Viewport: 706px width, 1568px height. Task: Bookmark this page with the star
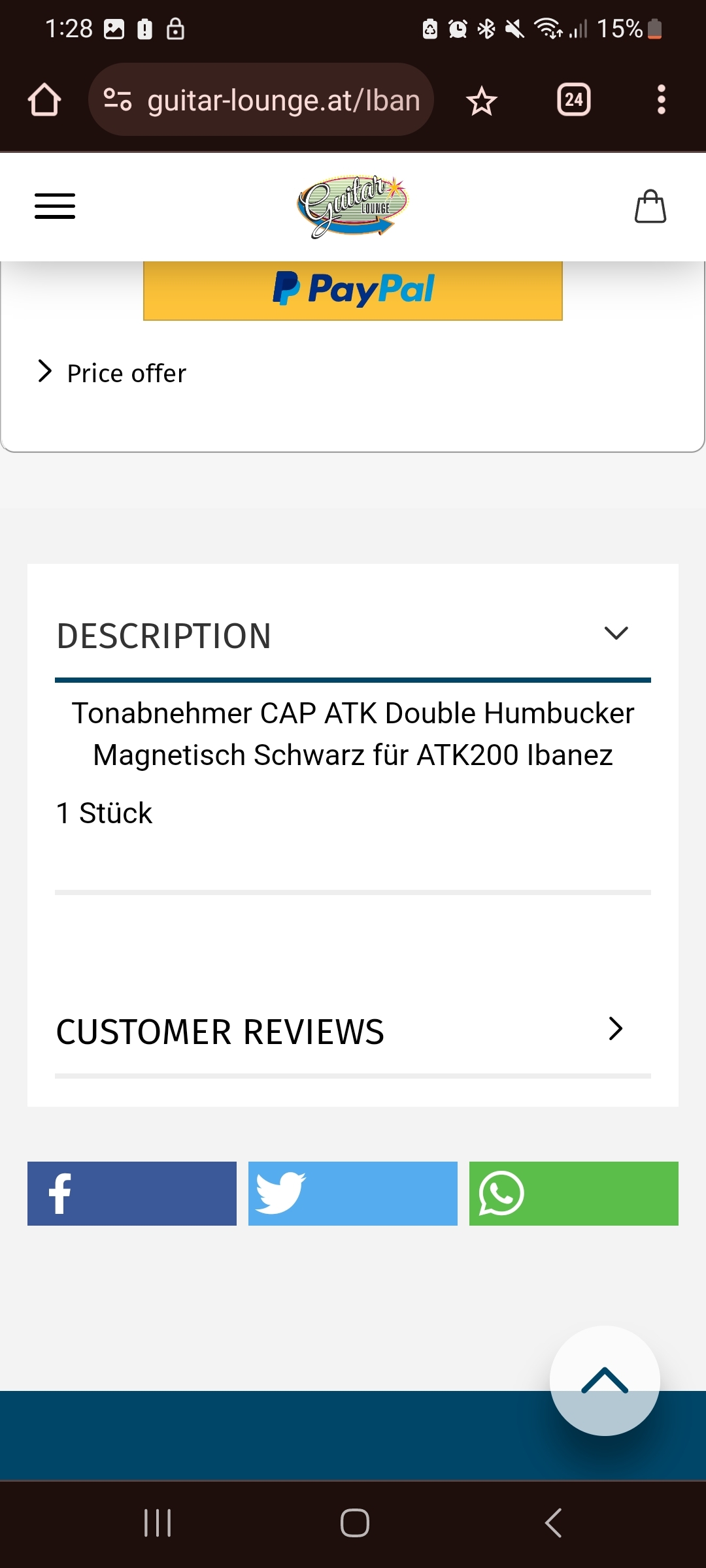[482, 101]
